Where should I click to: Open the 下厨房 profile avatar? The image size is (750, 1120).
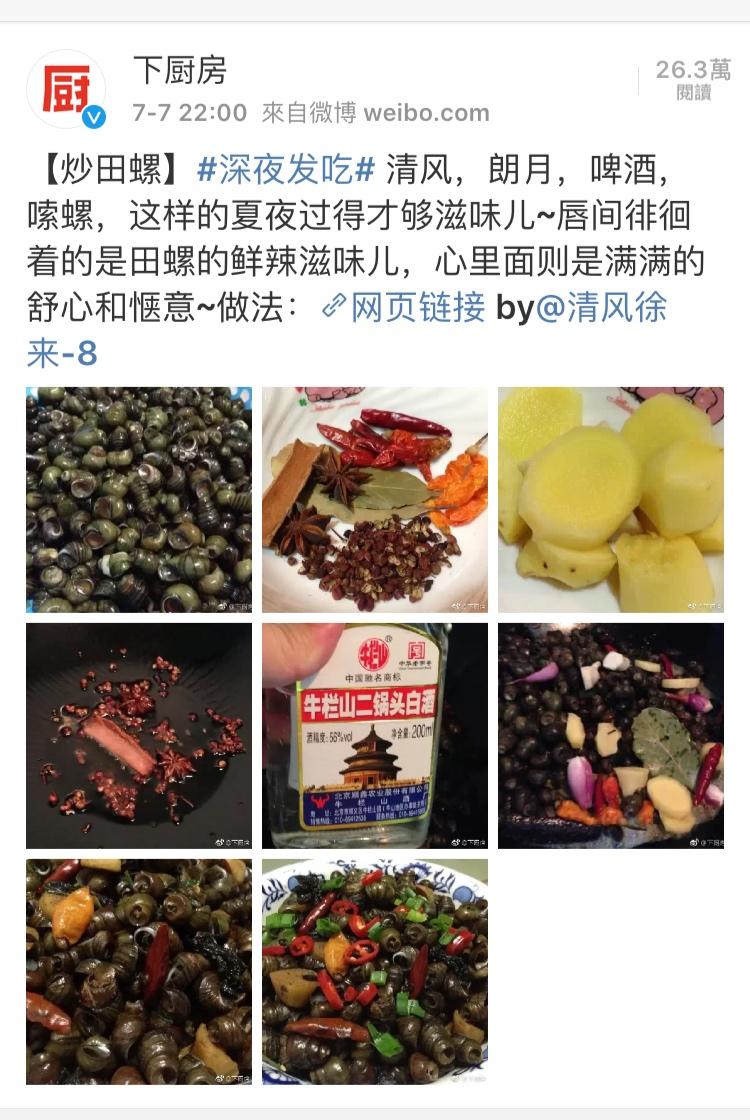click(x=66, y=90)
